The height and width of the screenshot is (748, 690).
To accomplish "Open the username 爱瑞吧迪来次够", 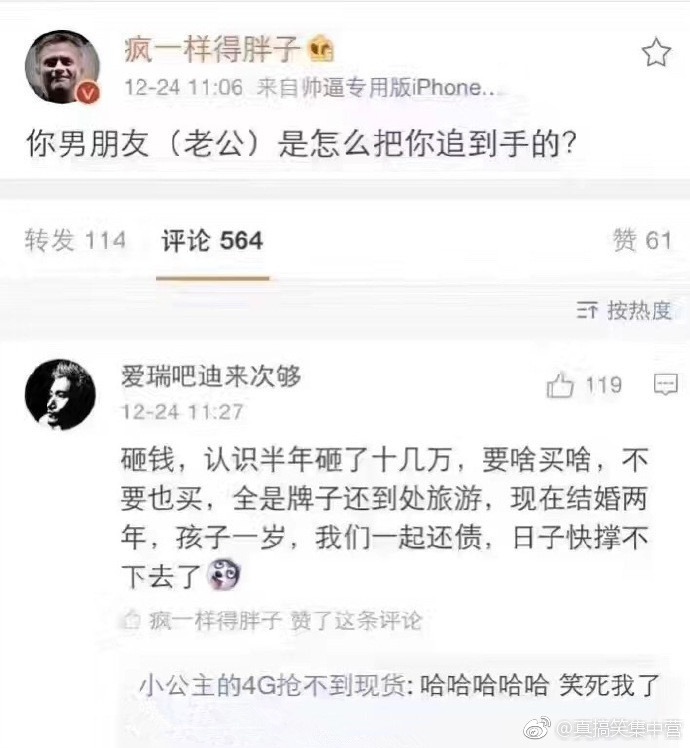I will pos(210,377).
